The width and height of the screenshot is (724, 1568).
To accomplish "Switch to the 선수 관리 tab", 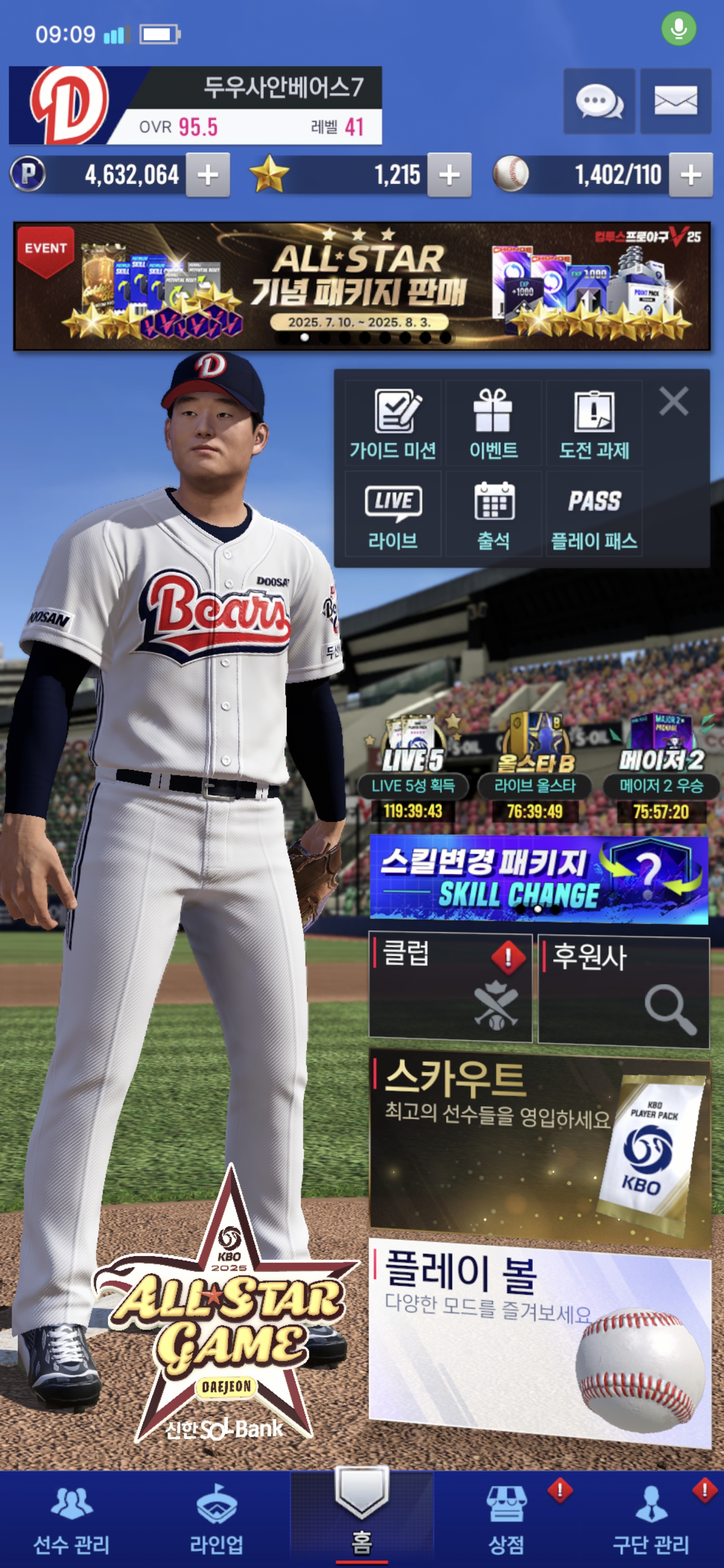I will coord(72,1519).
